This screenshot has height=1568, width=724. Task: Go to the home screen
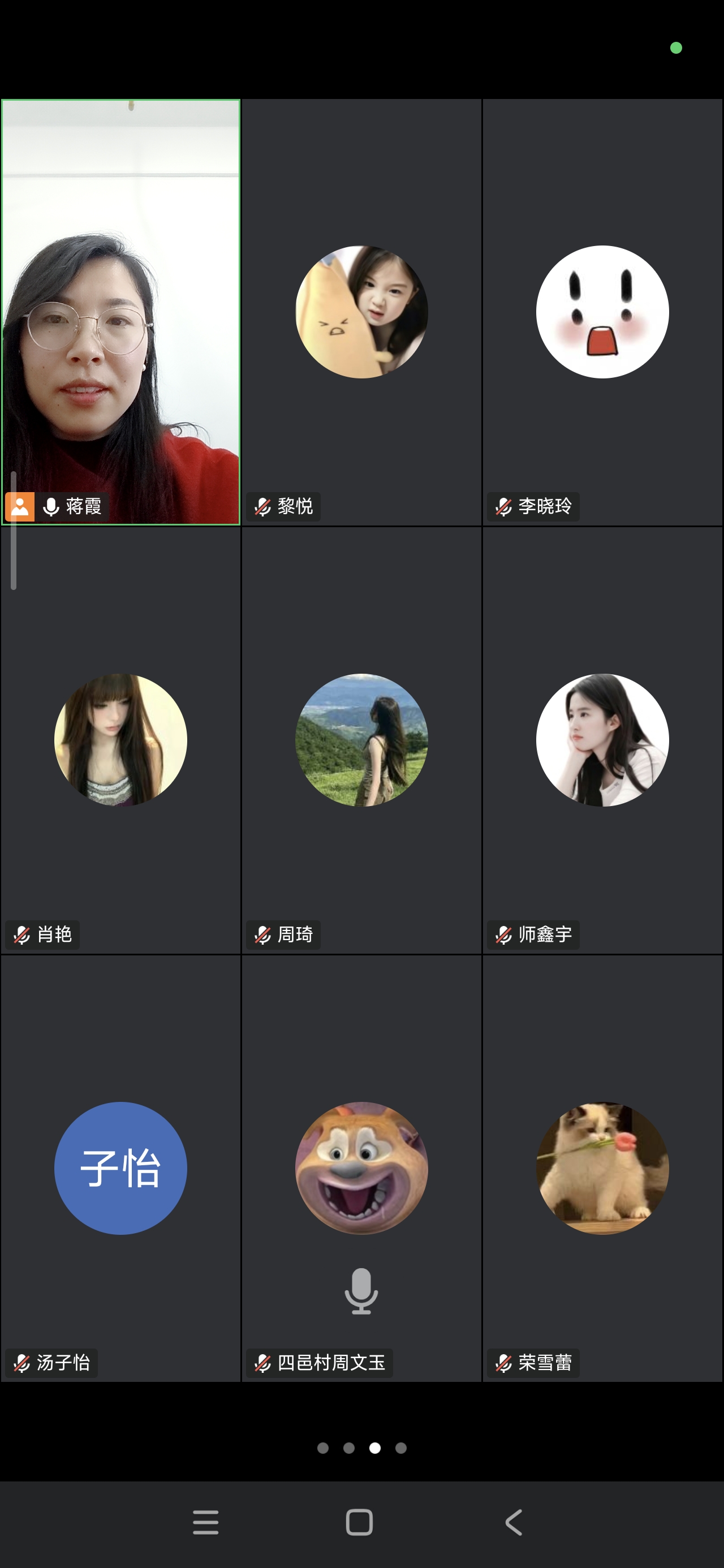(359, 1522)
